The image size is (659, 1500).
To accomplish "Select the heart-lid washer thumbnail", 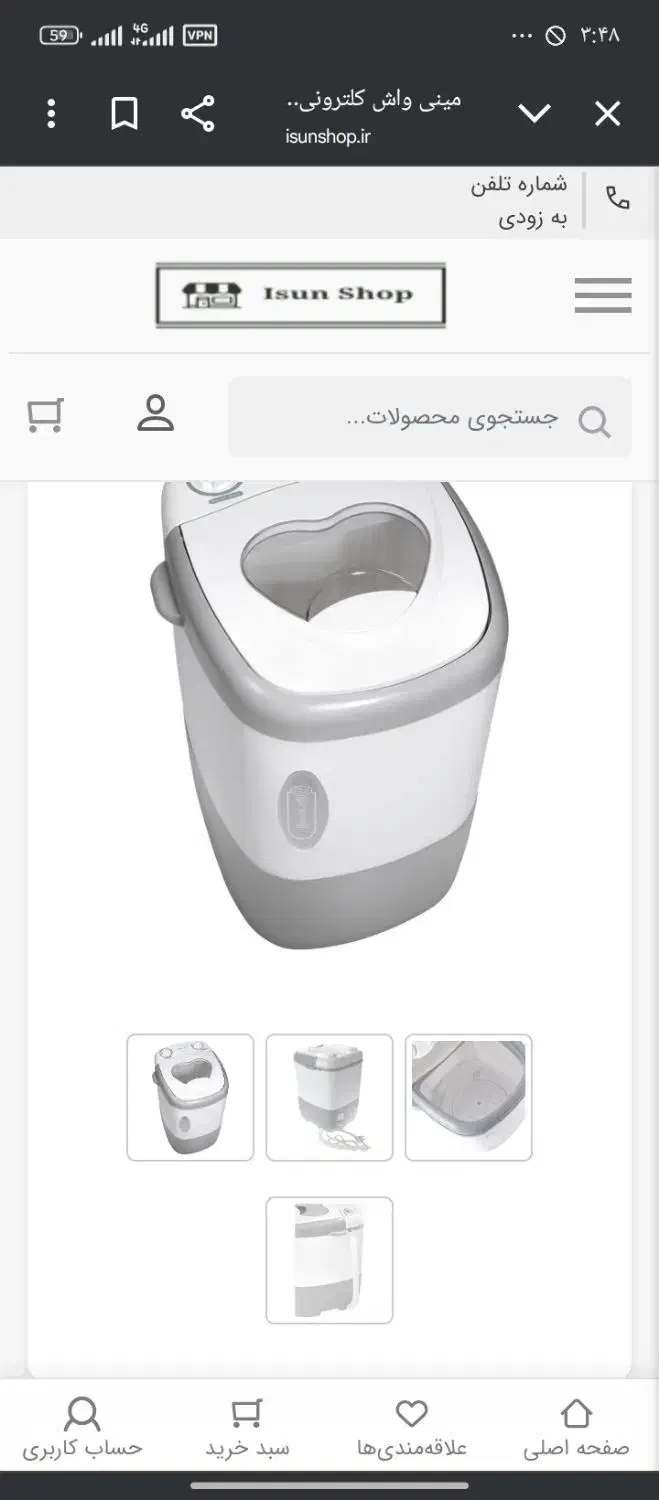I will pyautogui.click(x=190, y=1097).
